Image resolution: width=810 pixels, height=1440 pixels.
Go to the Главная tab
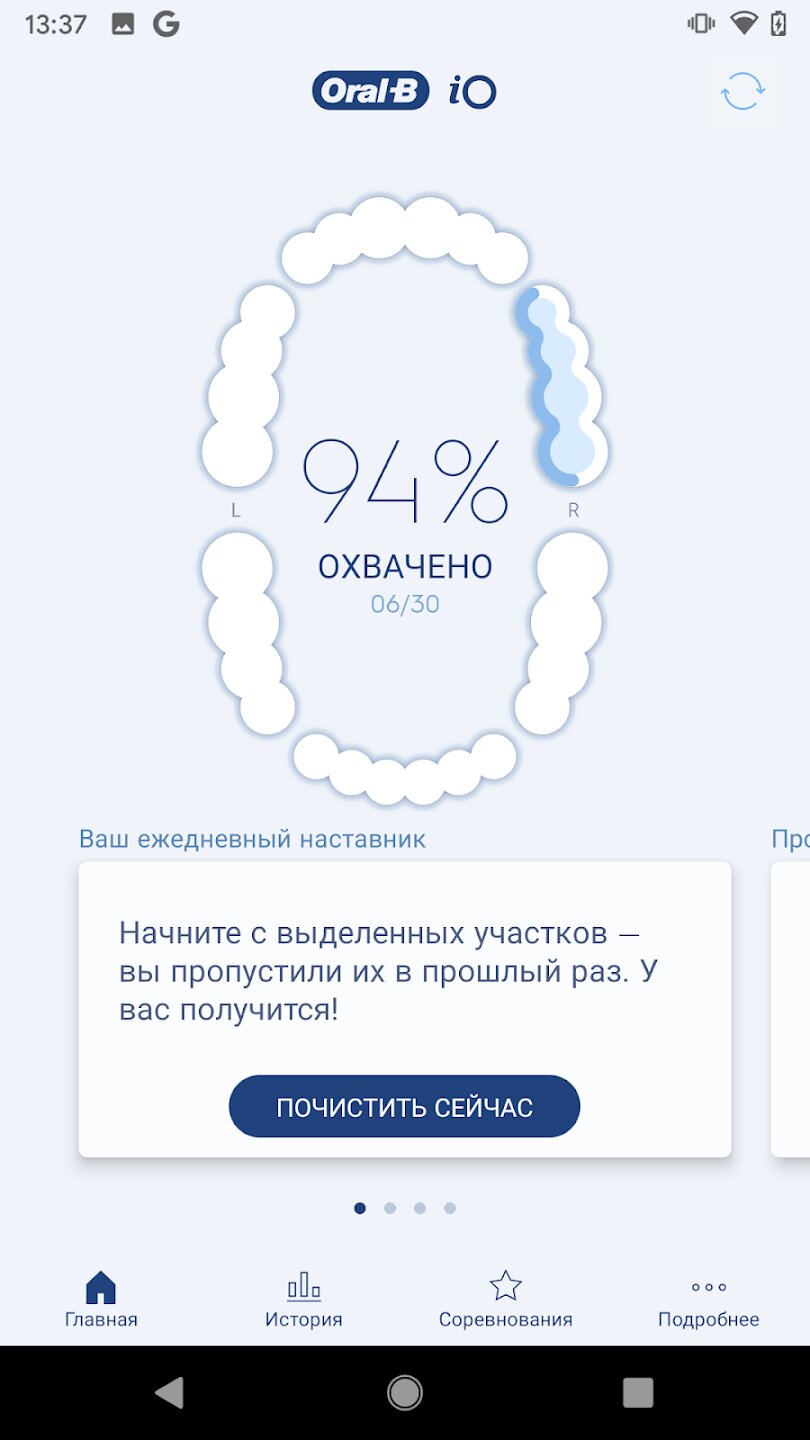pyautogui.click(x=101, y=1300)
